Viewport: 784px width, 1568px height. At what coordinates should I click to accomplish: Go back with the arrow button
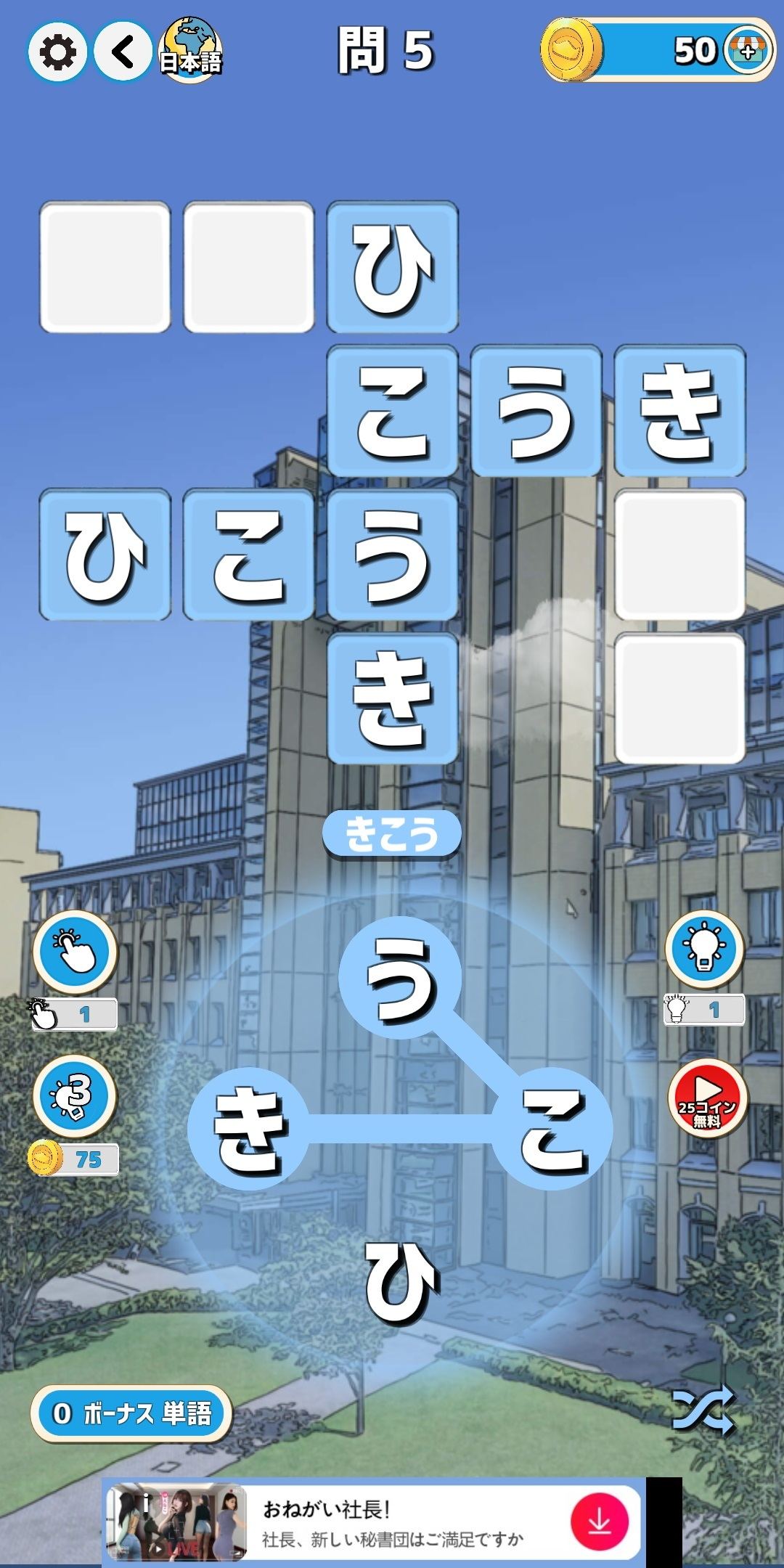coord(123,52)
